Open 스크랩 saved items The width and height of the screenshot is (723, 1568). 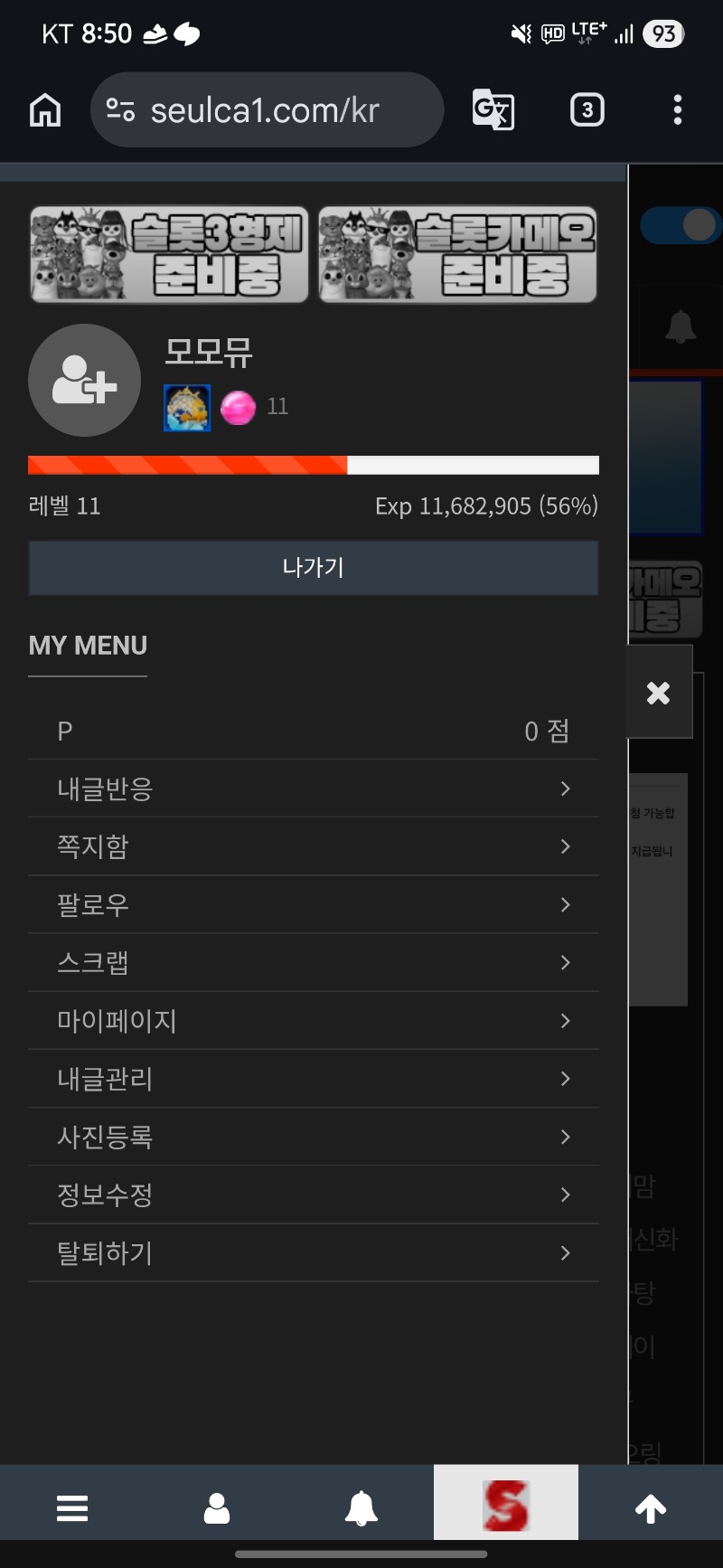[x=313, y=962]
